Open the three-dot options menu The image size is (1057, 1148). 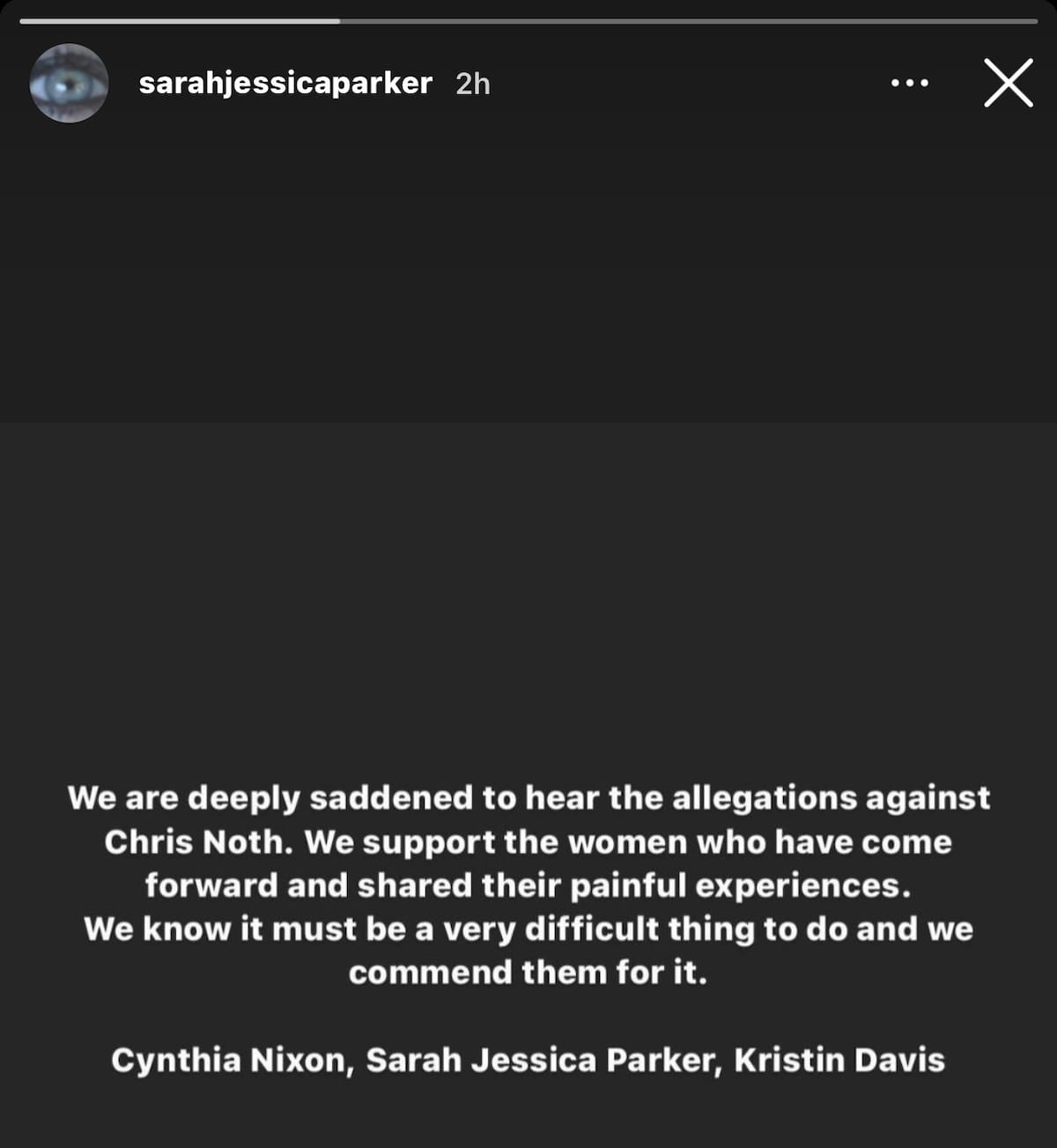[909, 83]
